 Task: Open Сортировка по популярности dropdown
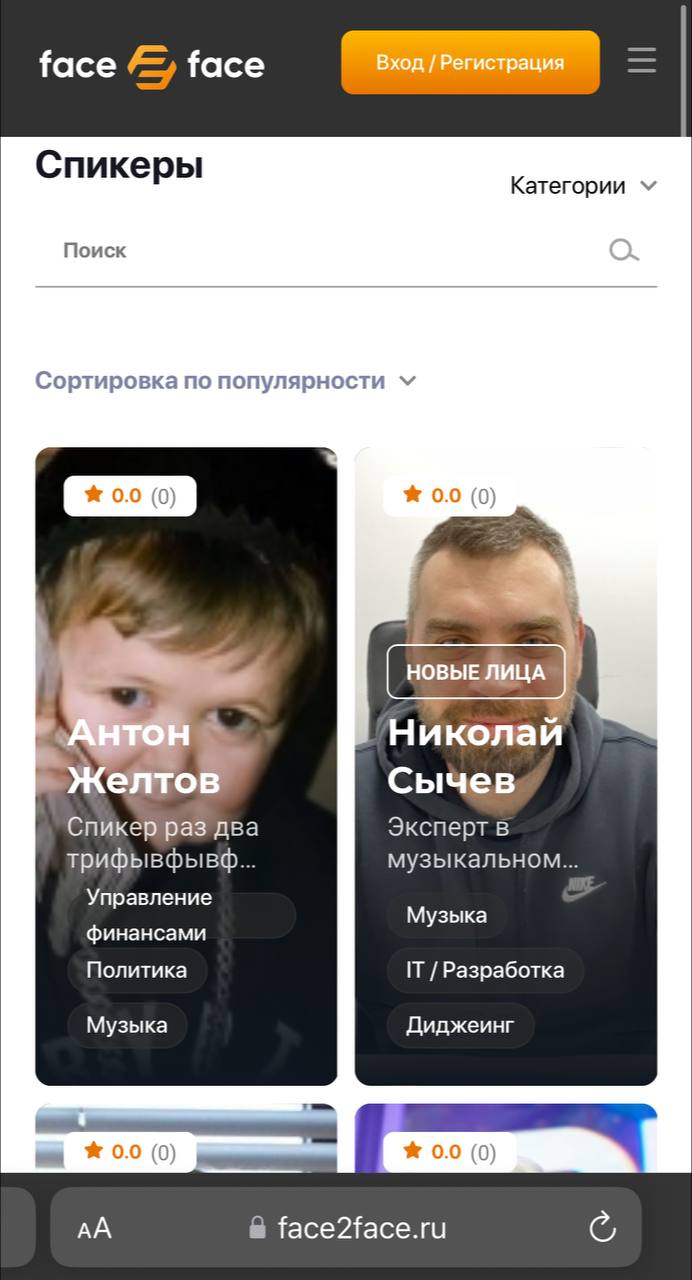point(225,381)
